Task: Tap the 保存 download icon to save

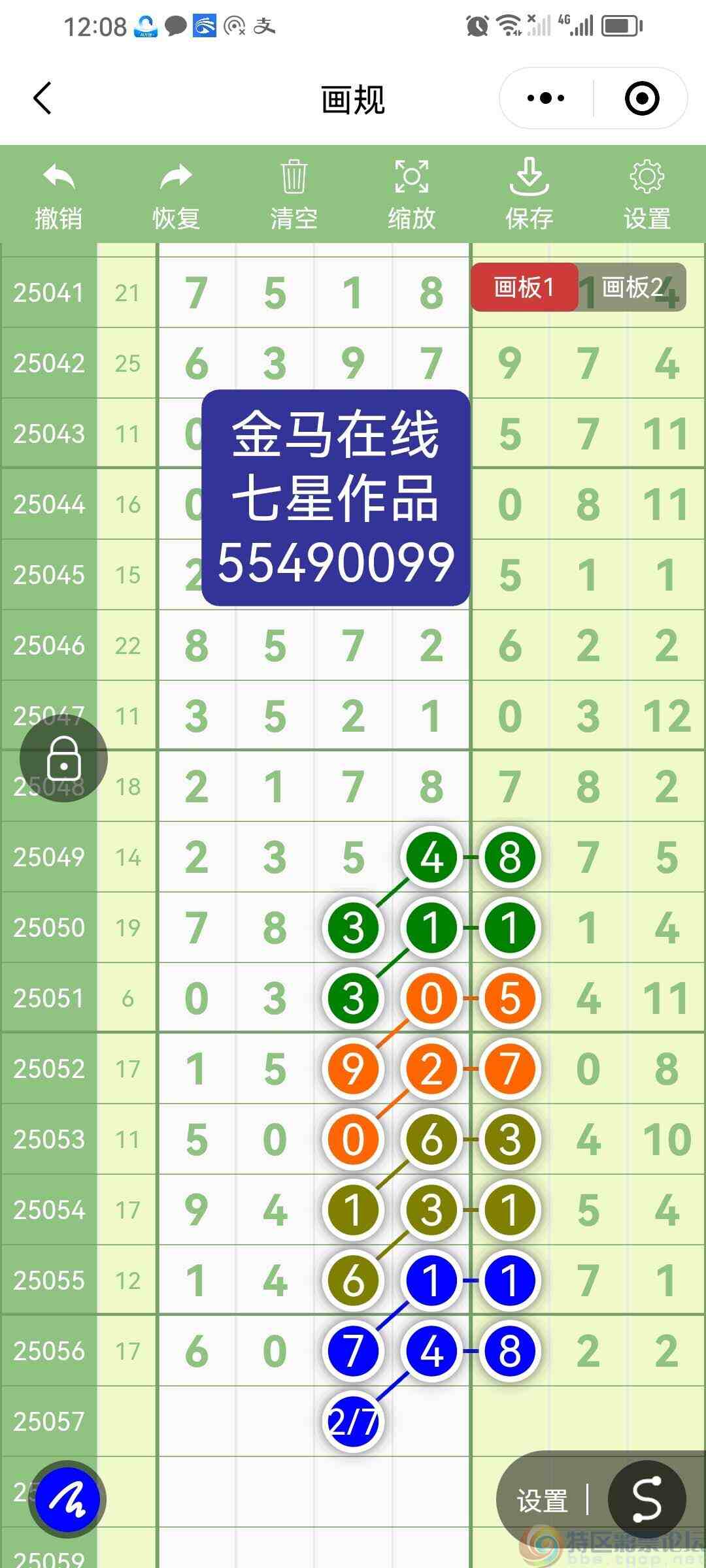Action: click(529, 177)
